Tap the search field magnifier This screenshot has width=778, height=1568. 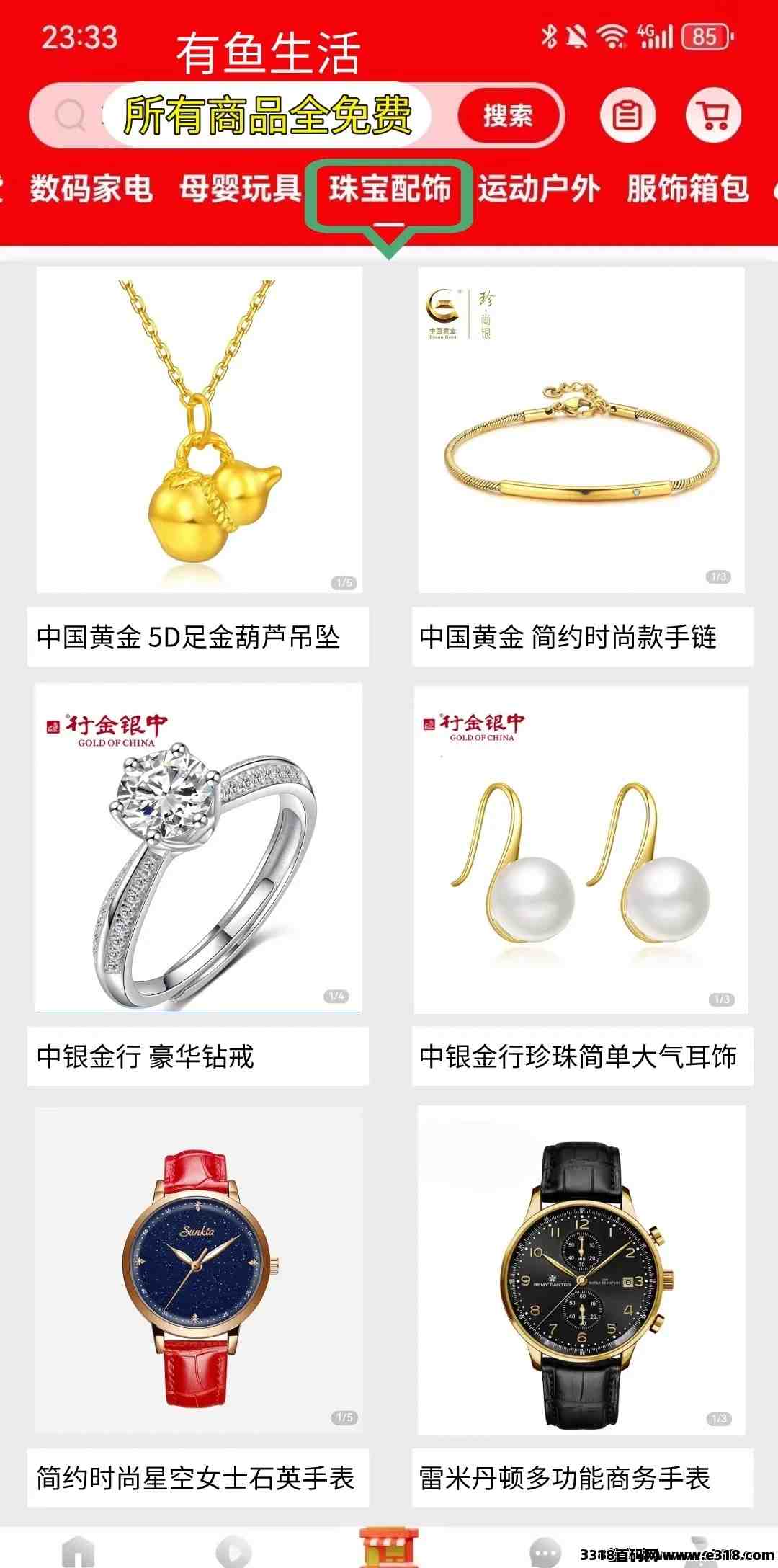tap(71, 115)
